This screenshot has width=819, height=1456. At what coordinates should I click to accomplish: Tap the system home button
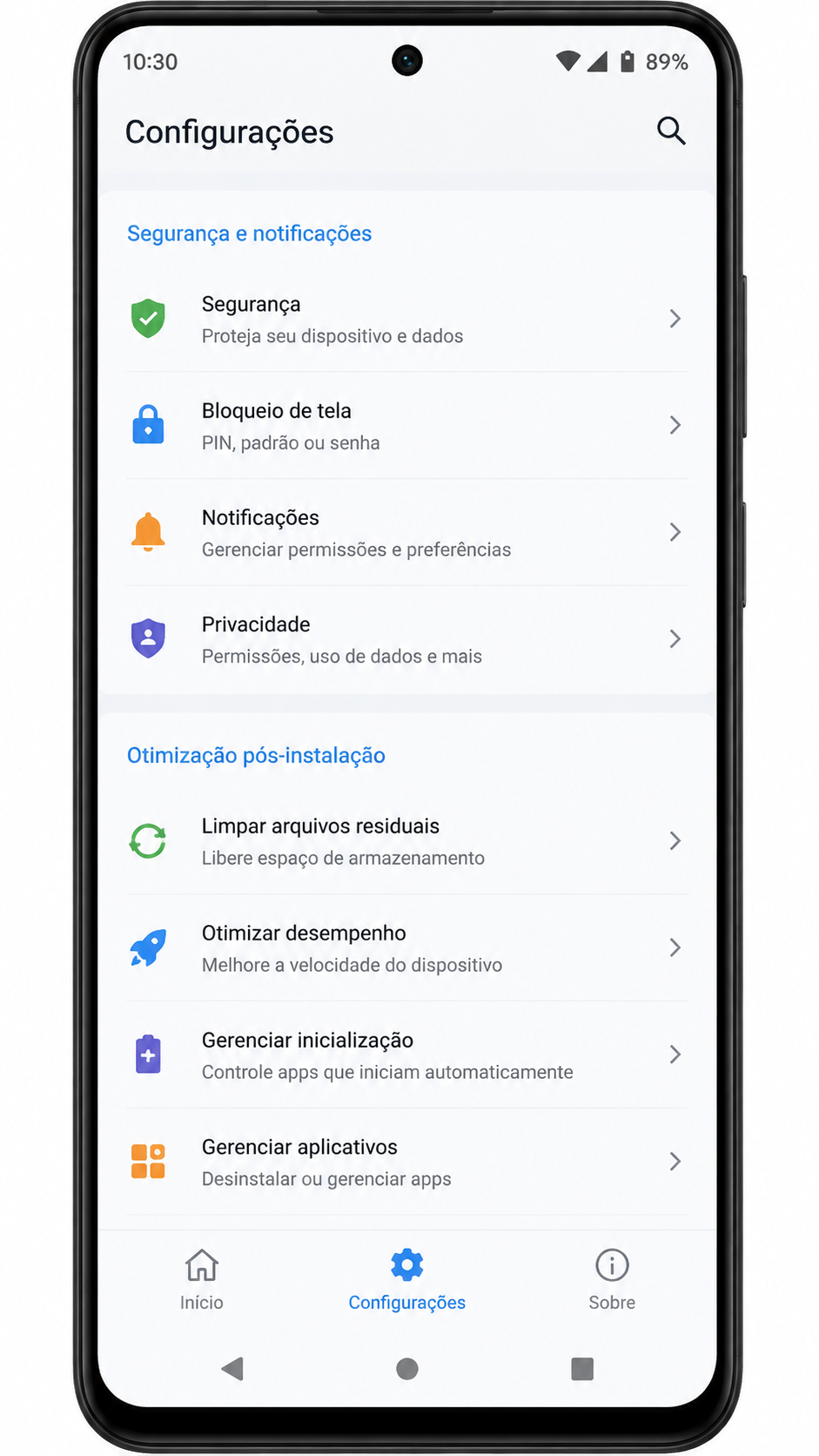click(x=407, y=1369)
